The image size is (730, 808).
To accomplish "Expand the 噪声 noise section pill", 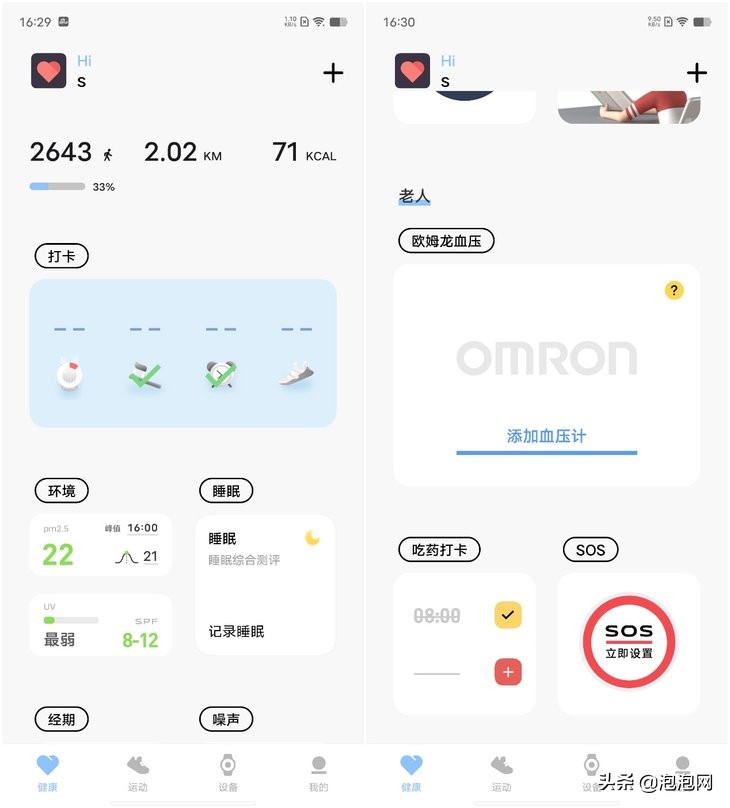I will click(x=228, y=718).
